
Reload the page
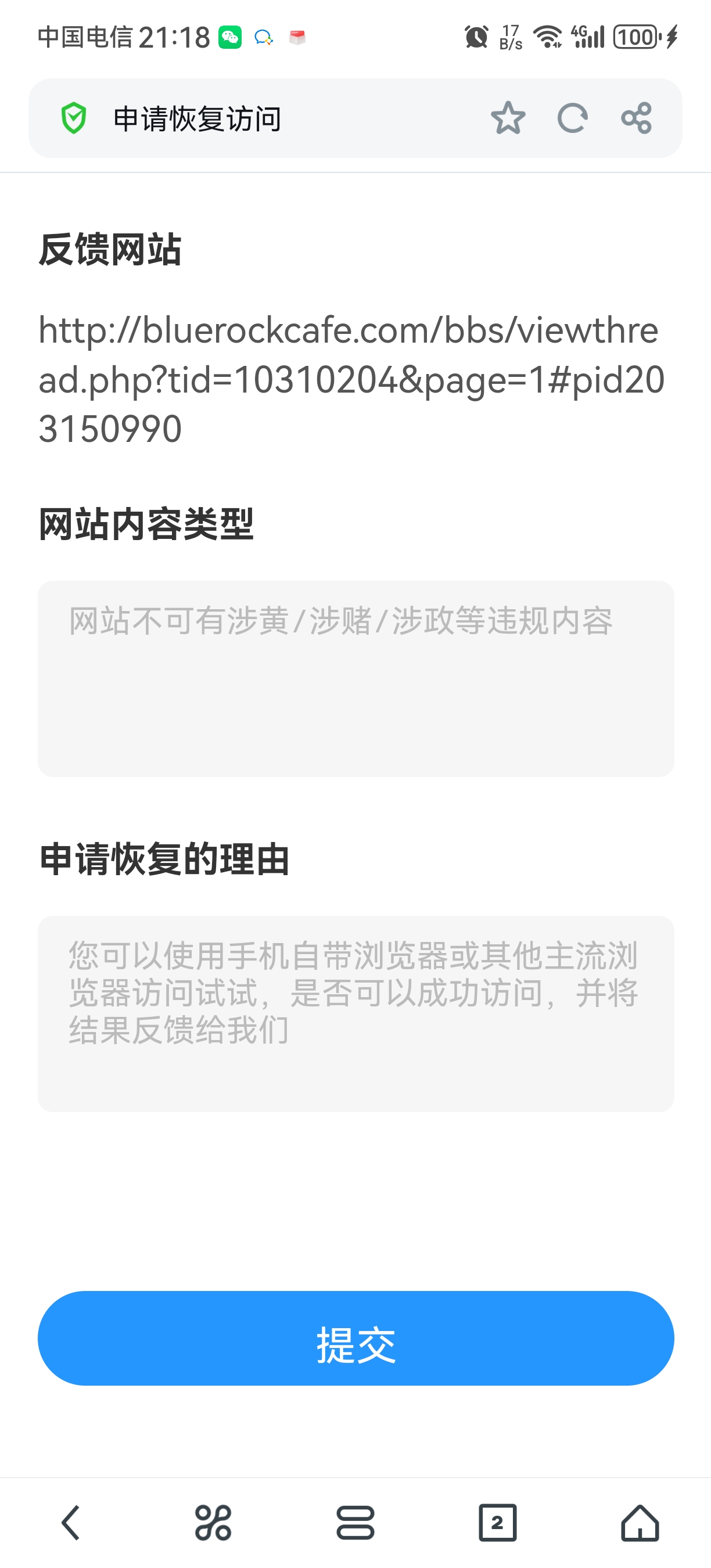click(572, 118)
